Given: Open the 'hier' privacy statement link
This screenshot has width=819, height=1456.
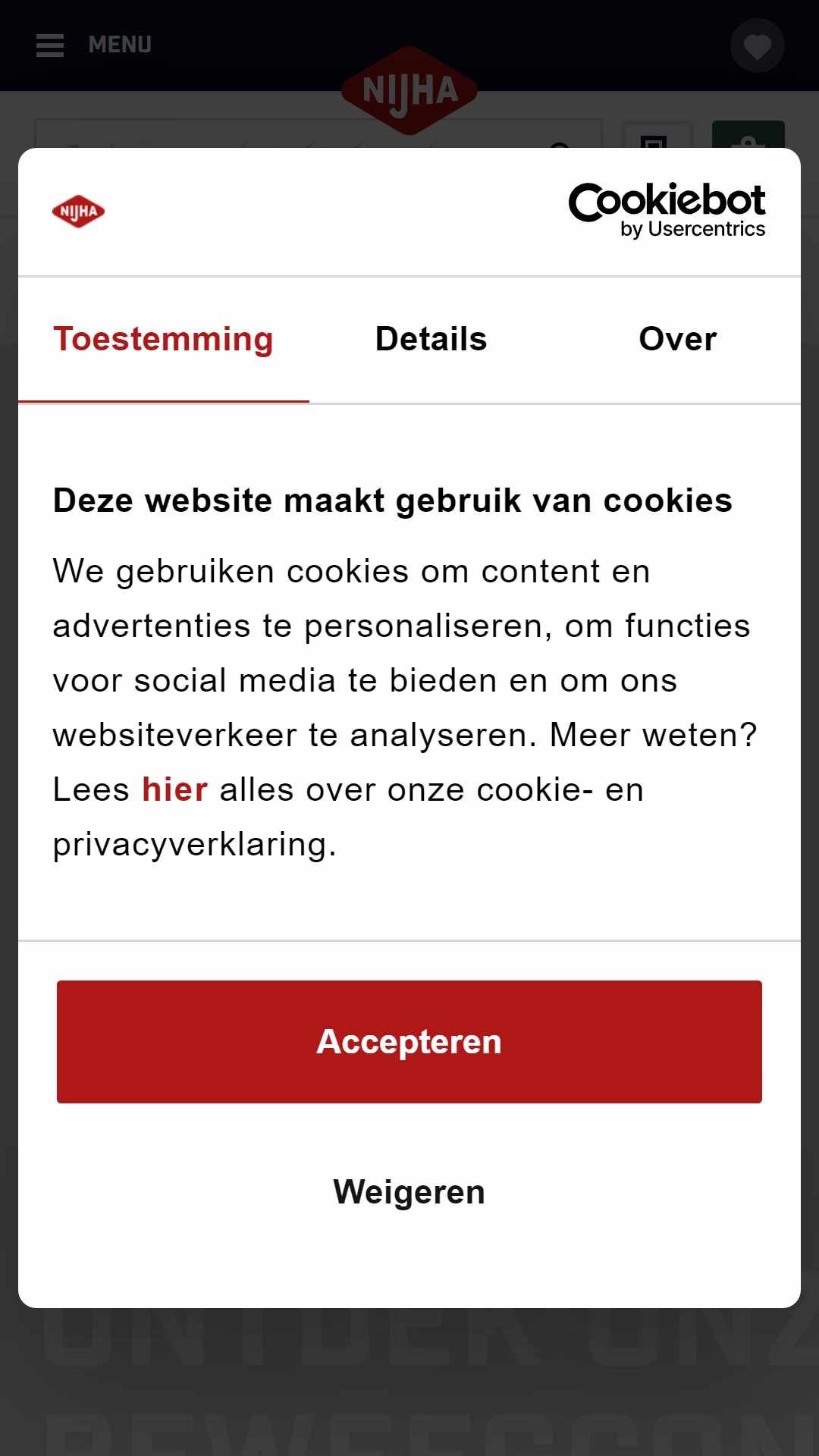Looking at the screenshot, I should [x=175, y=789].
